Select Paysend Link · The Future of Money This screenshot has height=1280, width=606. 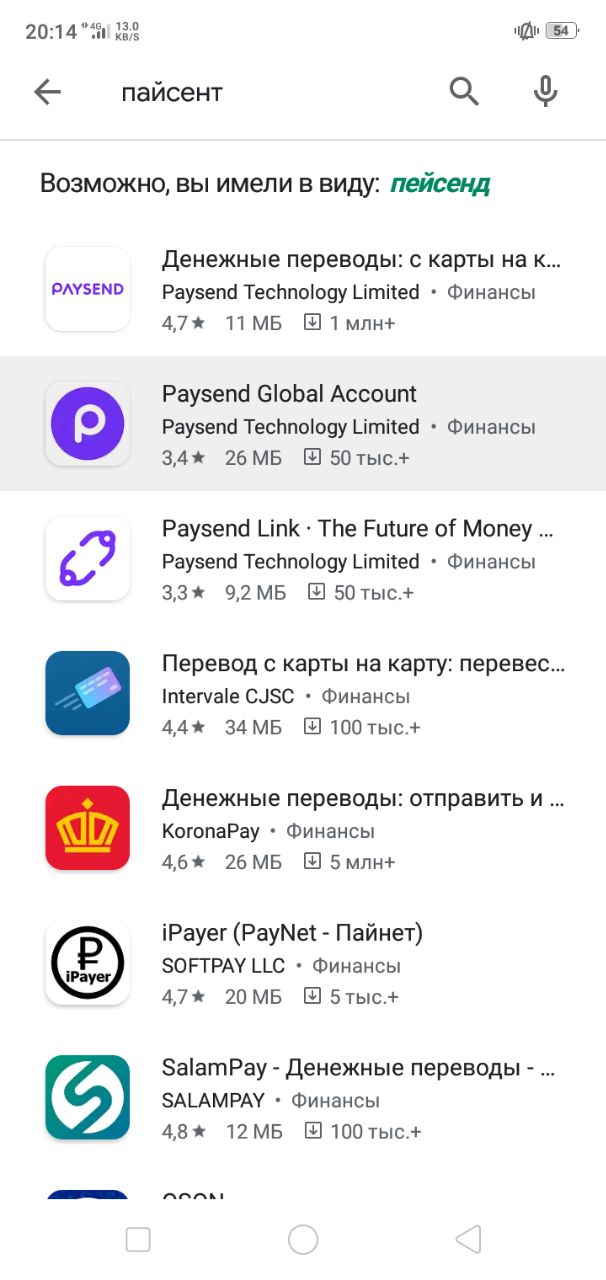[303, 558]
